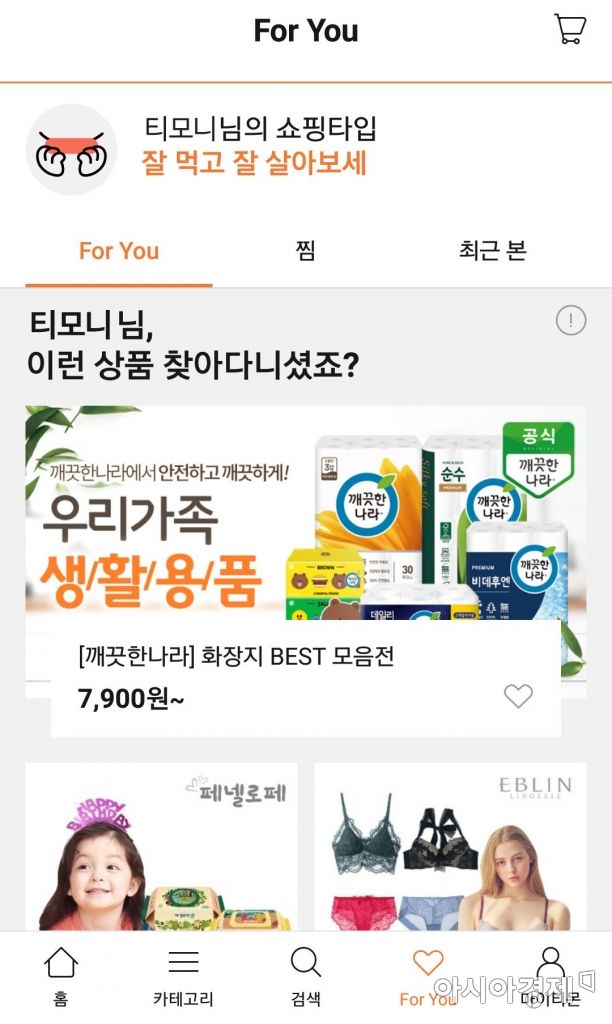The image size is (612, 1024).
Task: Go to the 홈 tab
Action: point(61,977)
